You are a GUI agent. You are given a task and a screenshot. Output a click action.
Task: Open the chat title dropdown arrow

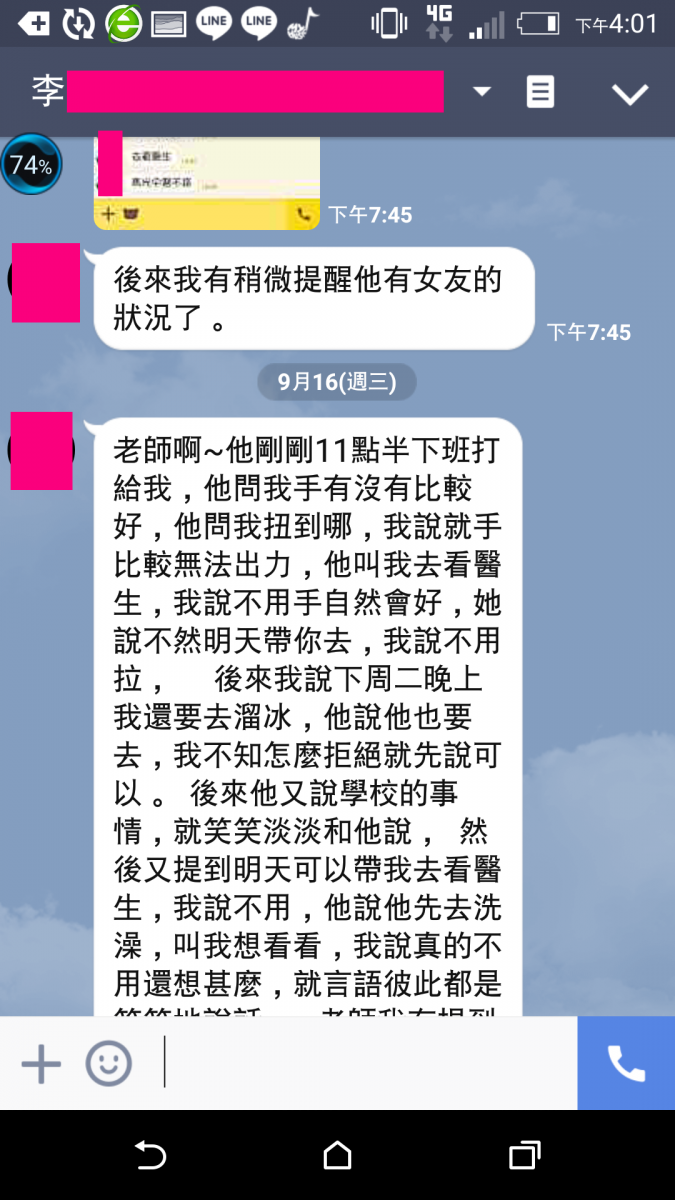(x=482, y=92)
